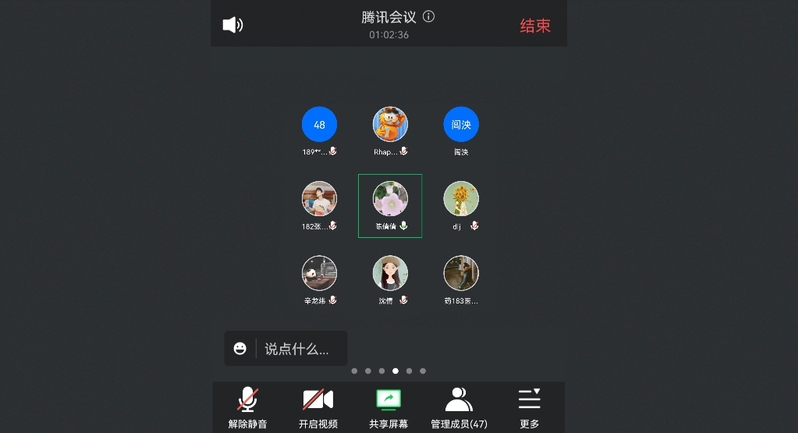Toggle the speaker audio icon
This screenshot has width=798, height=433.
(x=233, y=25)
